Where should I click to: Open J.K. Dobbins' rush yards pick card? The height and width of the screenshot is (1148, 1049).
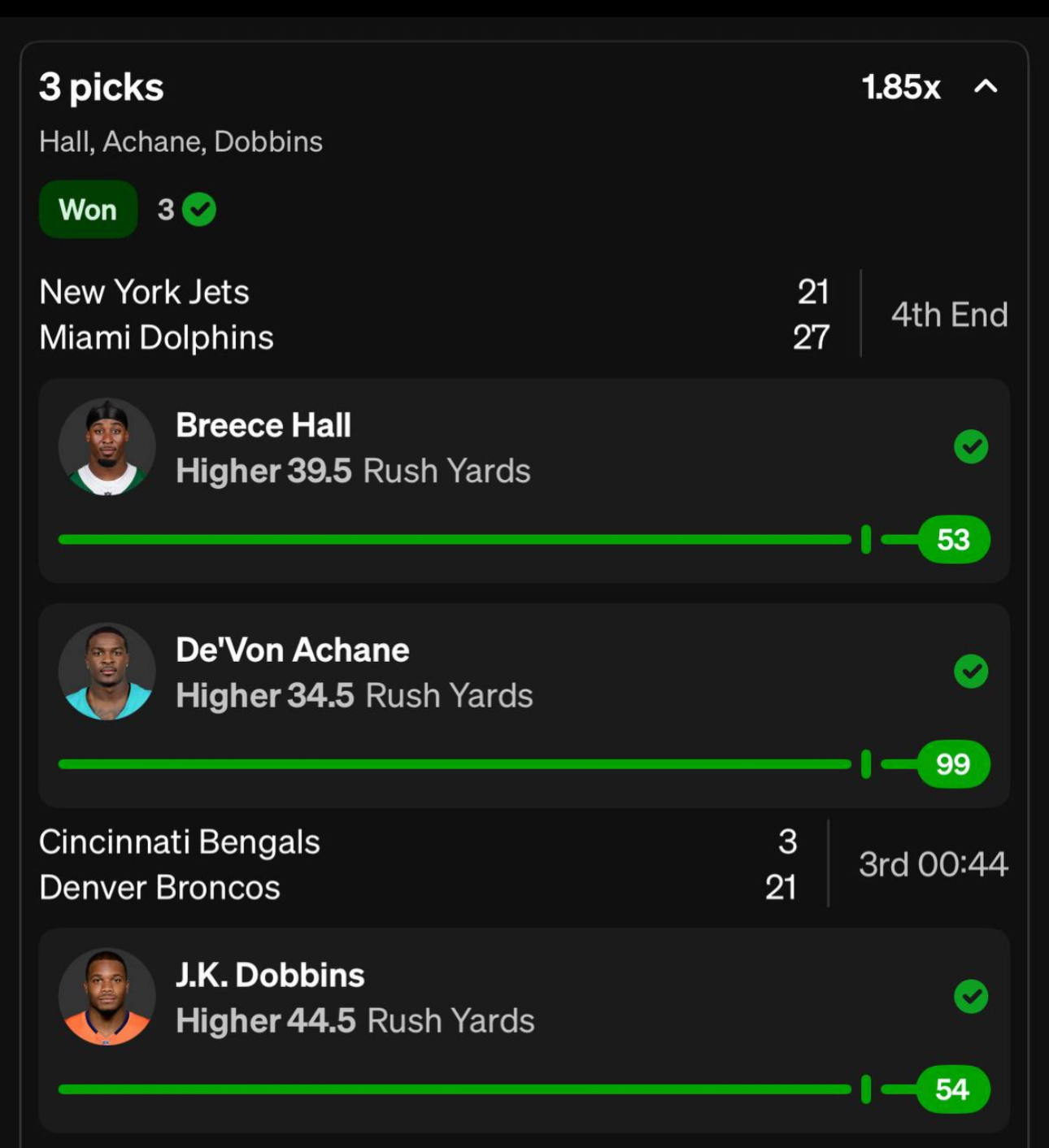coord(524,1029)
